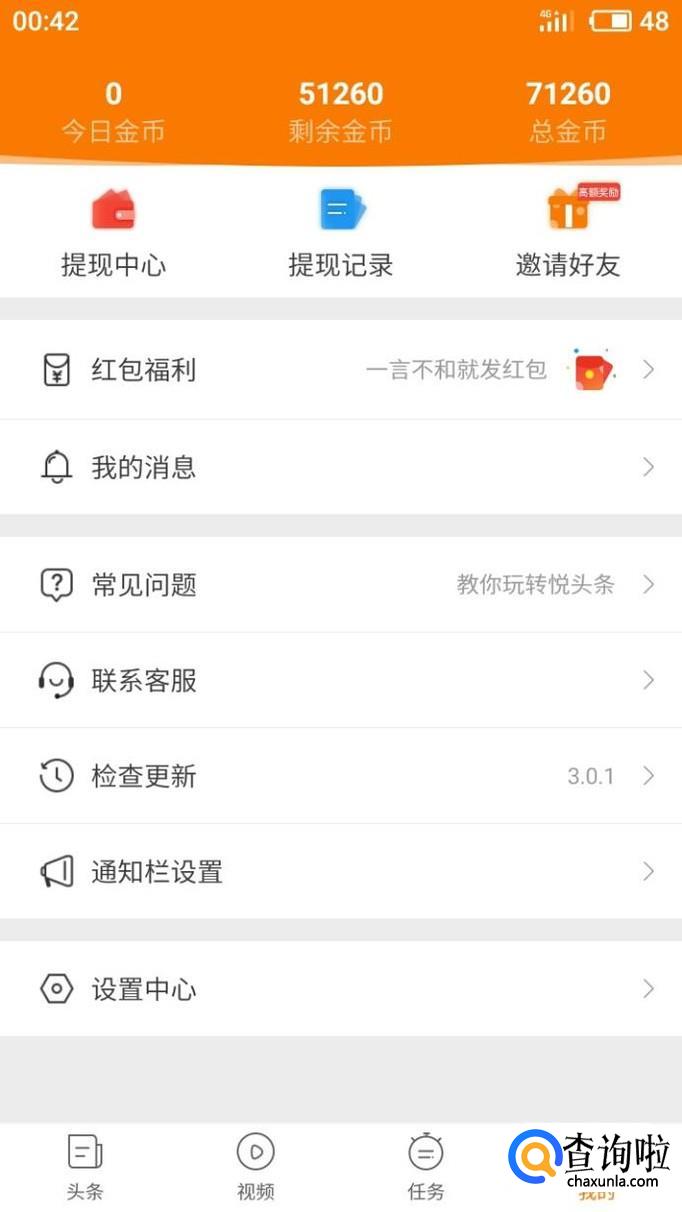The height and width of the screenshot is (1212, 682).
Task: Open 邀请好友 invite friends
Action: [x=568, y=233]
